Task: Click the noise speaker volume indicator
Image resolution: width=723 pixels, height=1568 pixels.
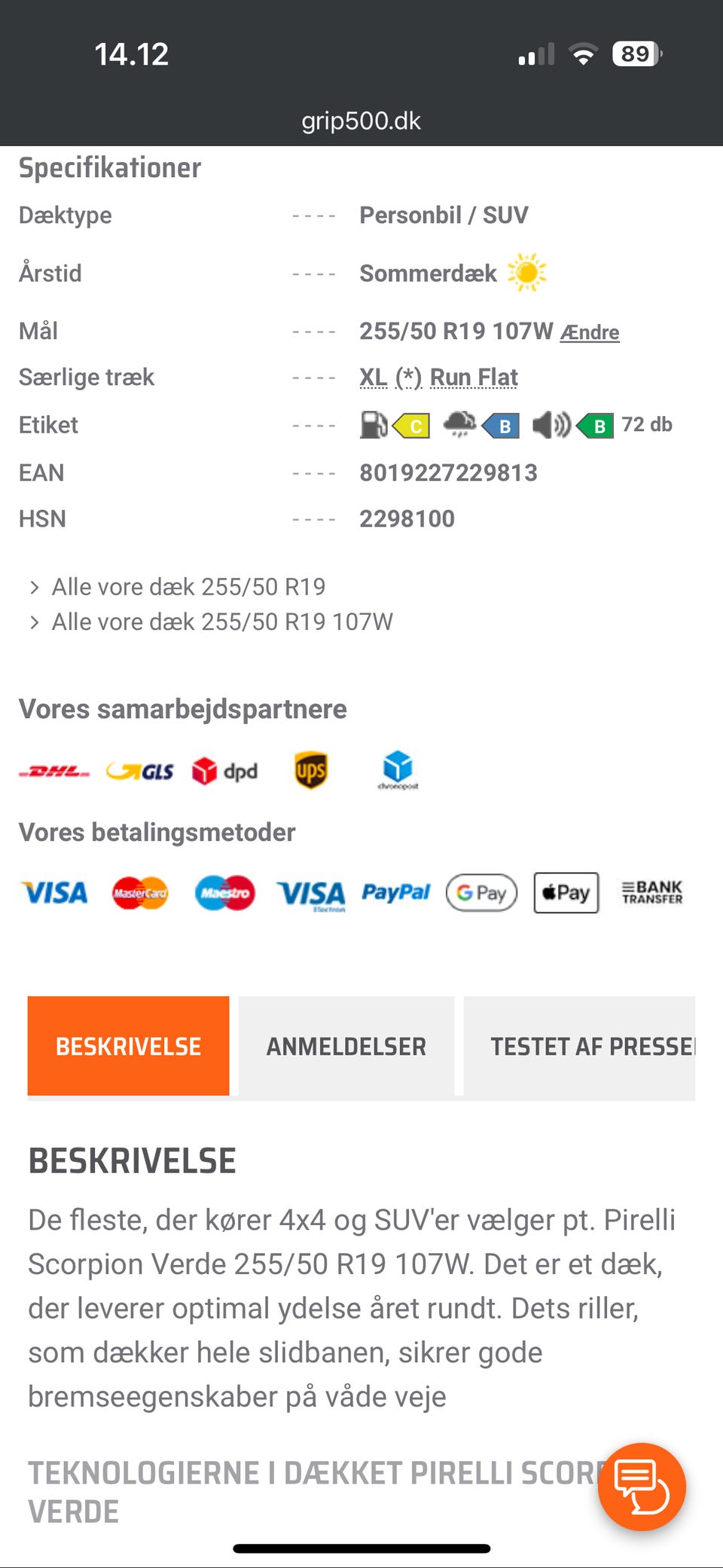Action: (552, 424)
